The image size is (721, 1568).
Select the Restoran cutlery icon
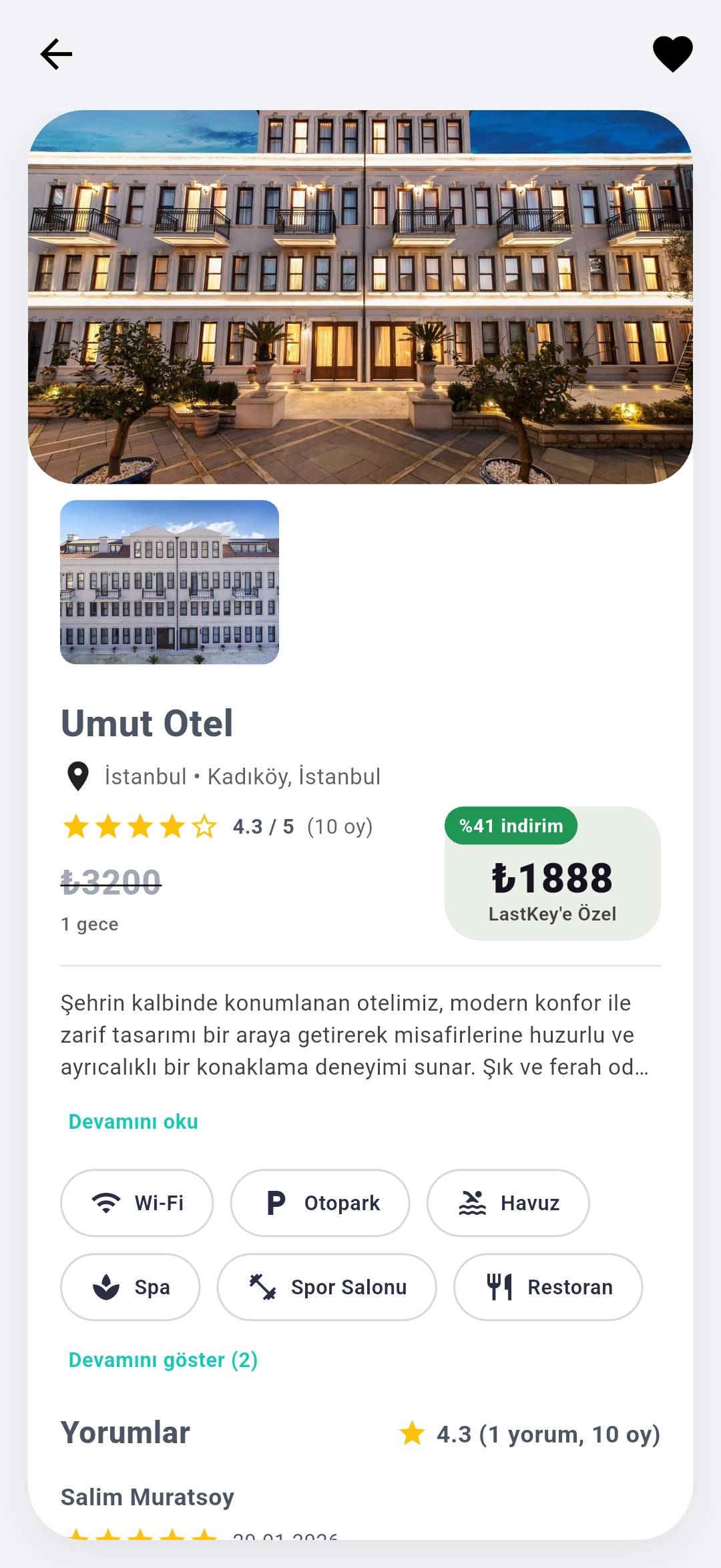pos(500,1287)
